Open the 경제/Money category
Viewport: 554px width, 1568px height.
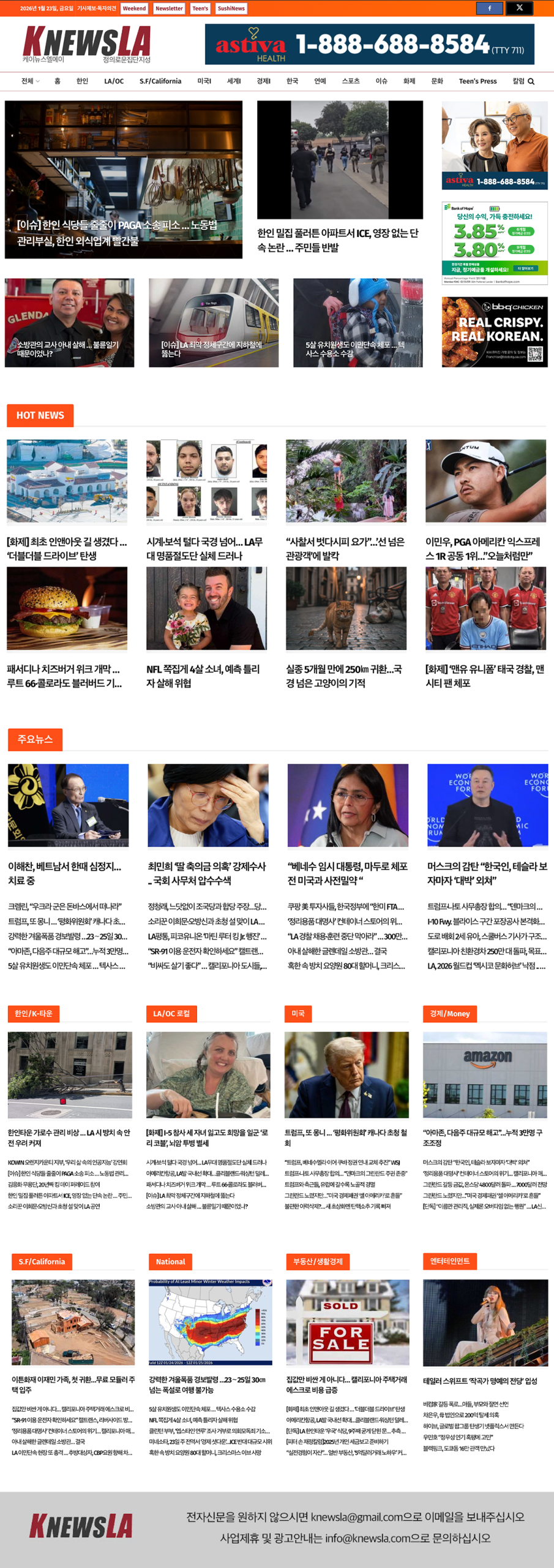pos(449,1014)
